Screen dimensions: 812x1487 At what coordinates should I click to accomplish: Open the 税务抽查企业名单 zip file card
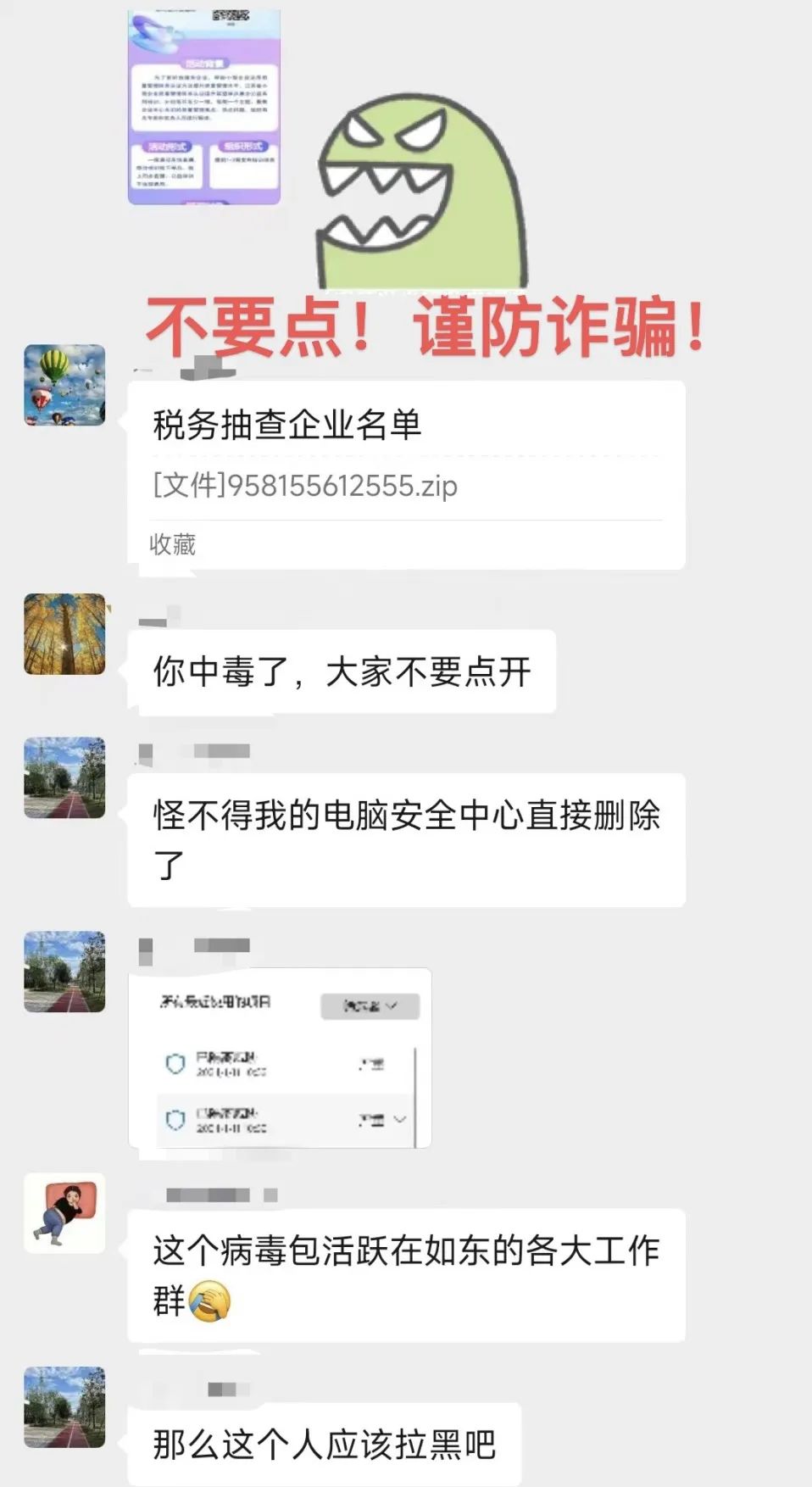pos(406,475)
